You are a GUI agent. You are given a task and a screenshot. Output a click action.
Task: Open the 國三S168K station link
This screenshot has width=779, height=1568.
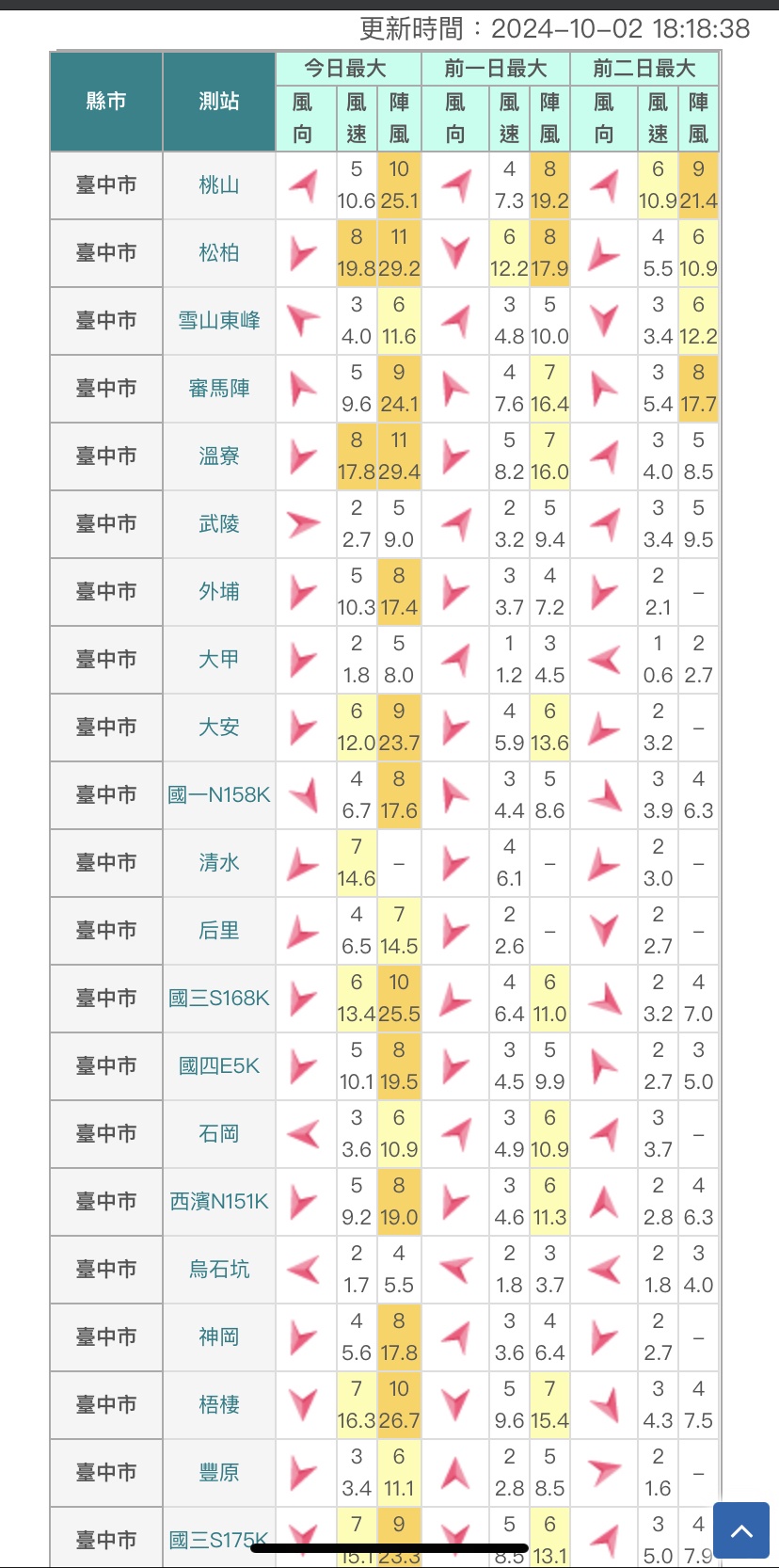pyautogui.click(x=219, y=999)
